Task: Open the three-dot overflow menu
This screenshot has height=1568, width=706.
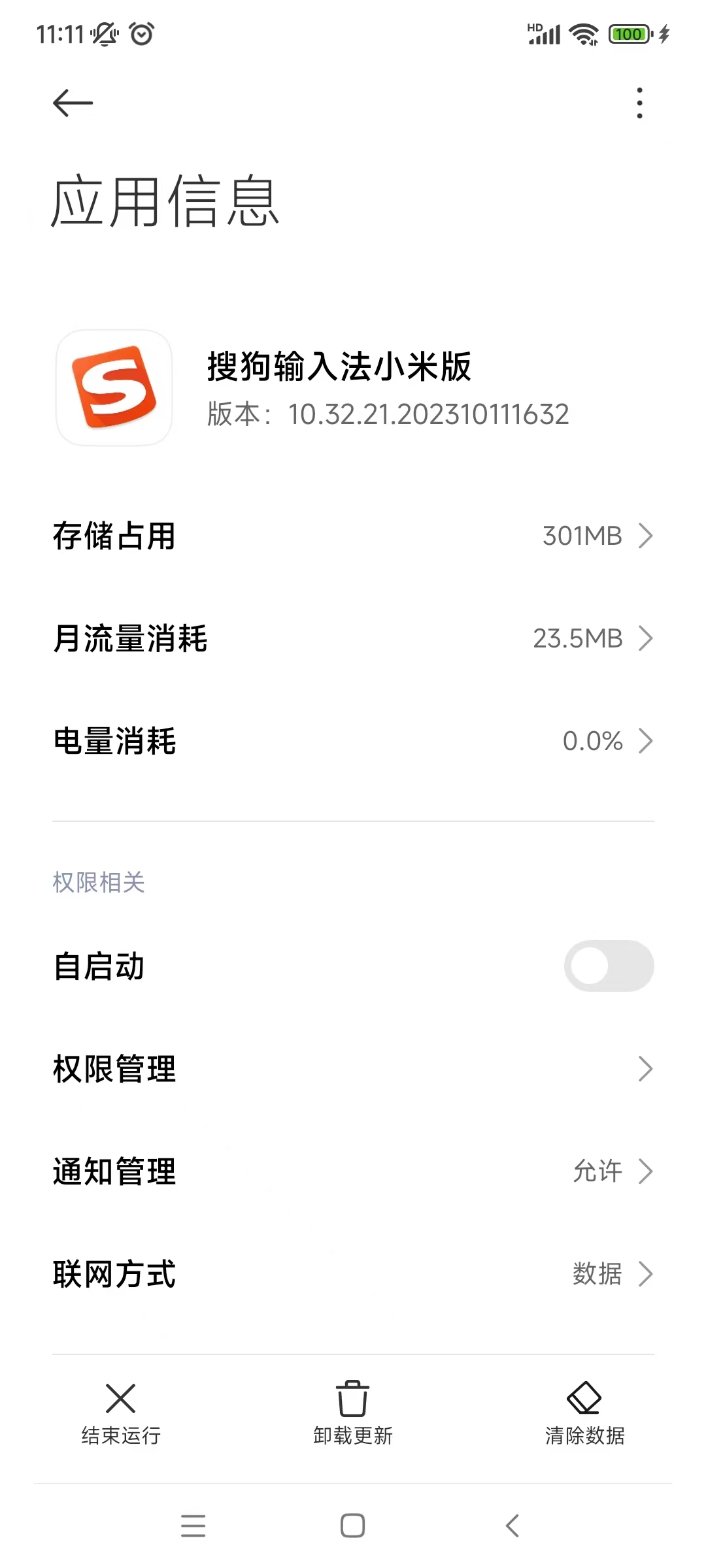Action: tap(639, 103)
